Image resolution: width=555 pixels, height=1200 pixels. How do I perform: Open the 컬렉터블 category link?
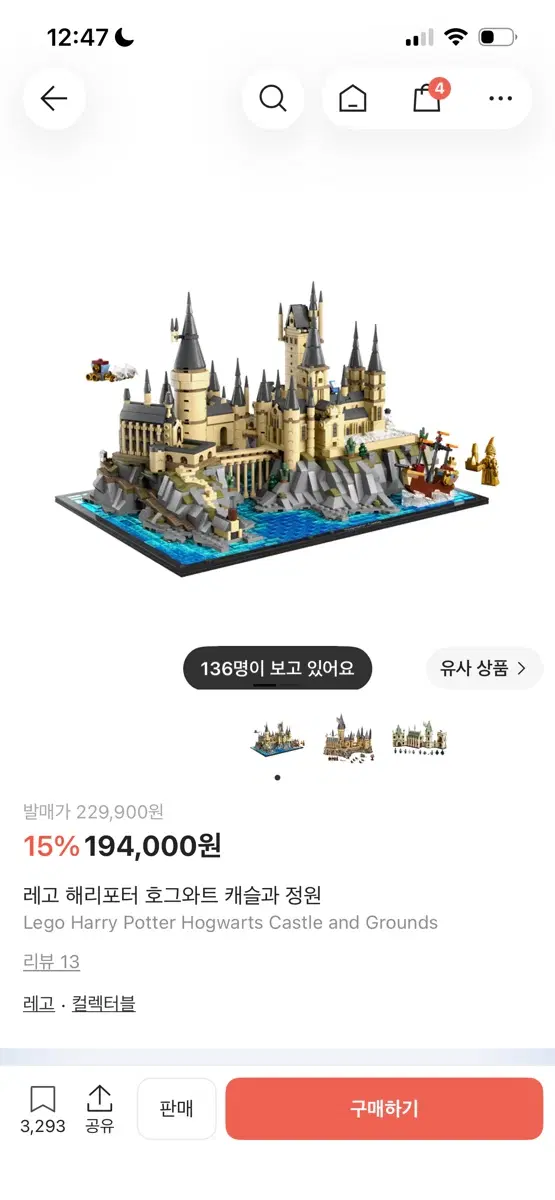click(103, 1004)
